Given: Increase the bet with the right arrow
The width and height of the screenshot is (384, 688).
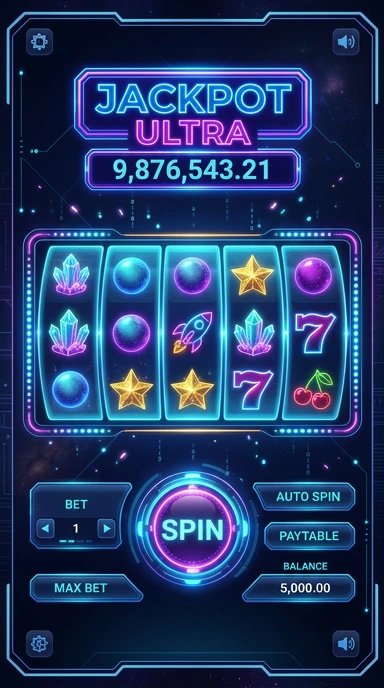Looking at the screenshot, I should pos(106,529).
